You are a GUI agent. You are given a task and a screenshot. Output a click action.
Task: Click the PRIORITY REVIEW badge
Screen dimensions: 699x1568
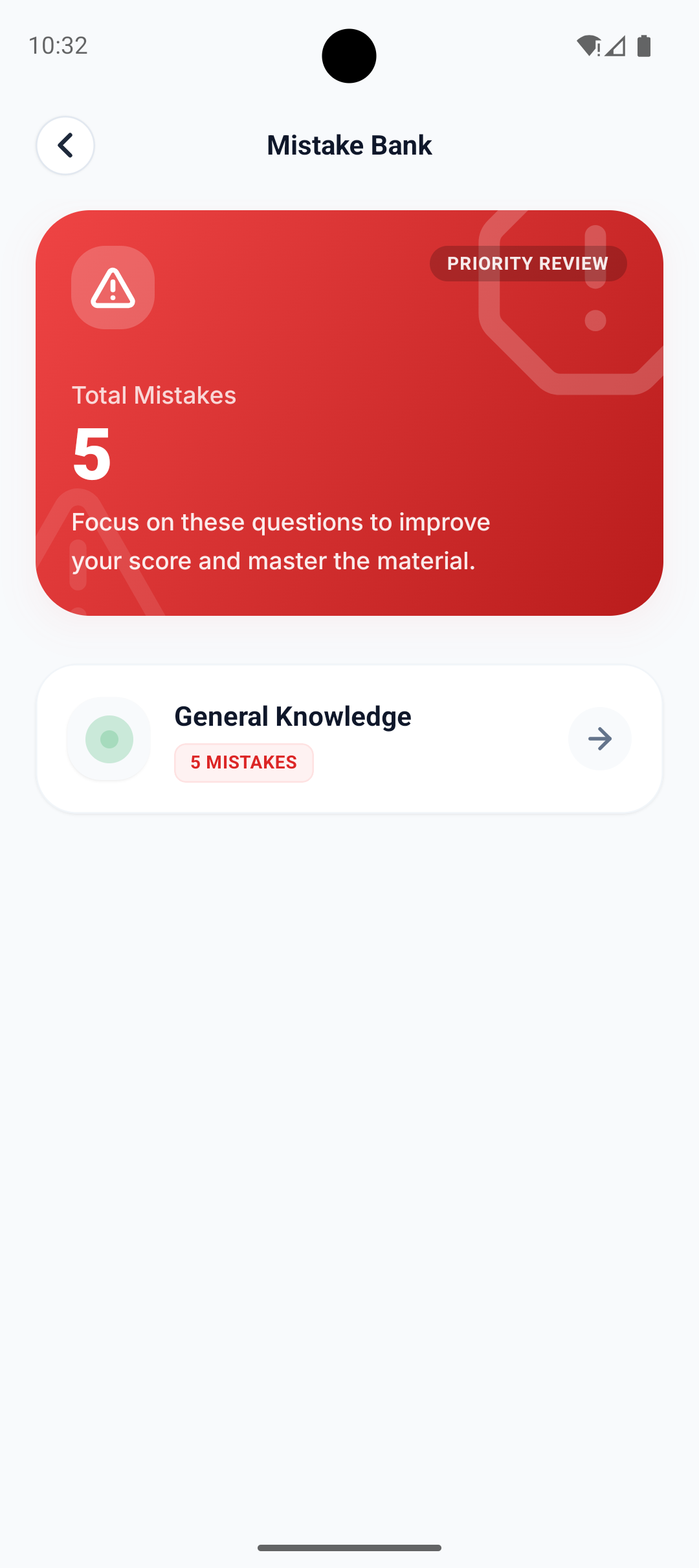527,263
